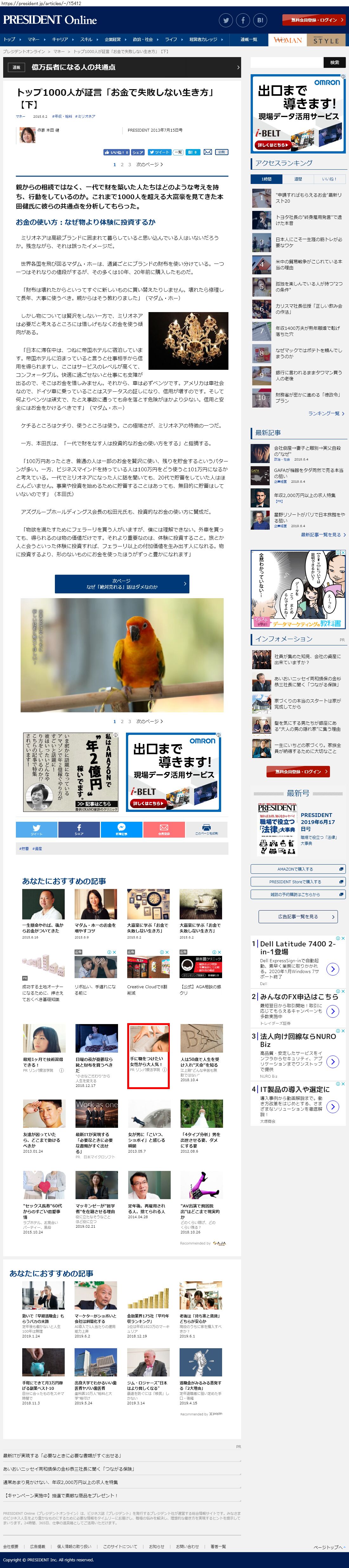Open the Facebook icon in the header
The height and width of the screenshot is (1568, 349).
tap(243, 20)
